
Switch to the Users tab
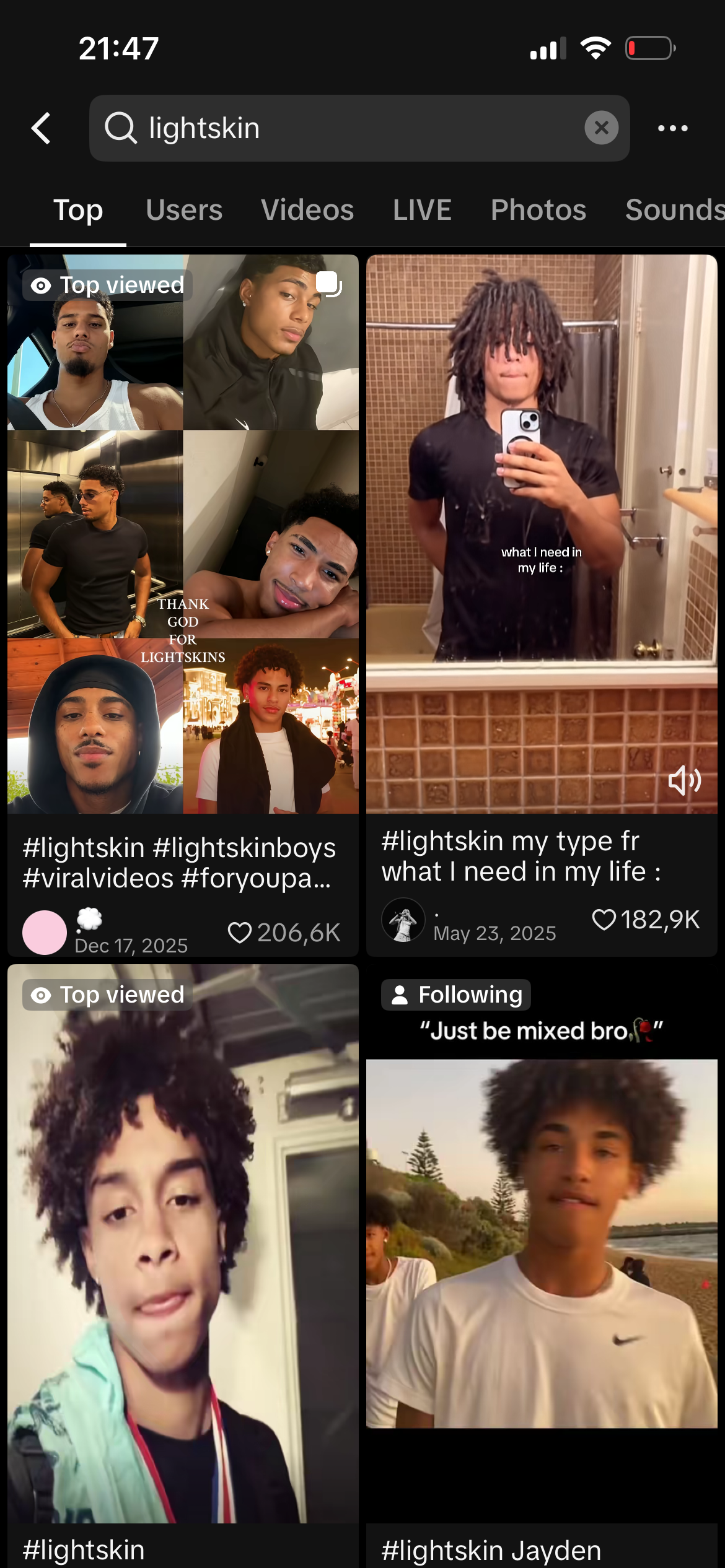click(184, 210)
